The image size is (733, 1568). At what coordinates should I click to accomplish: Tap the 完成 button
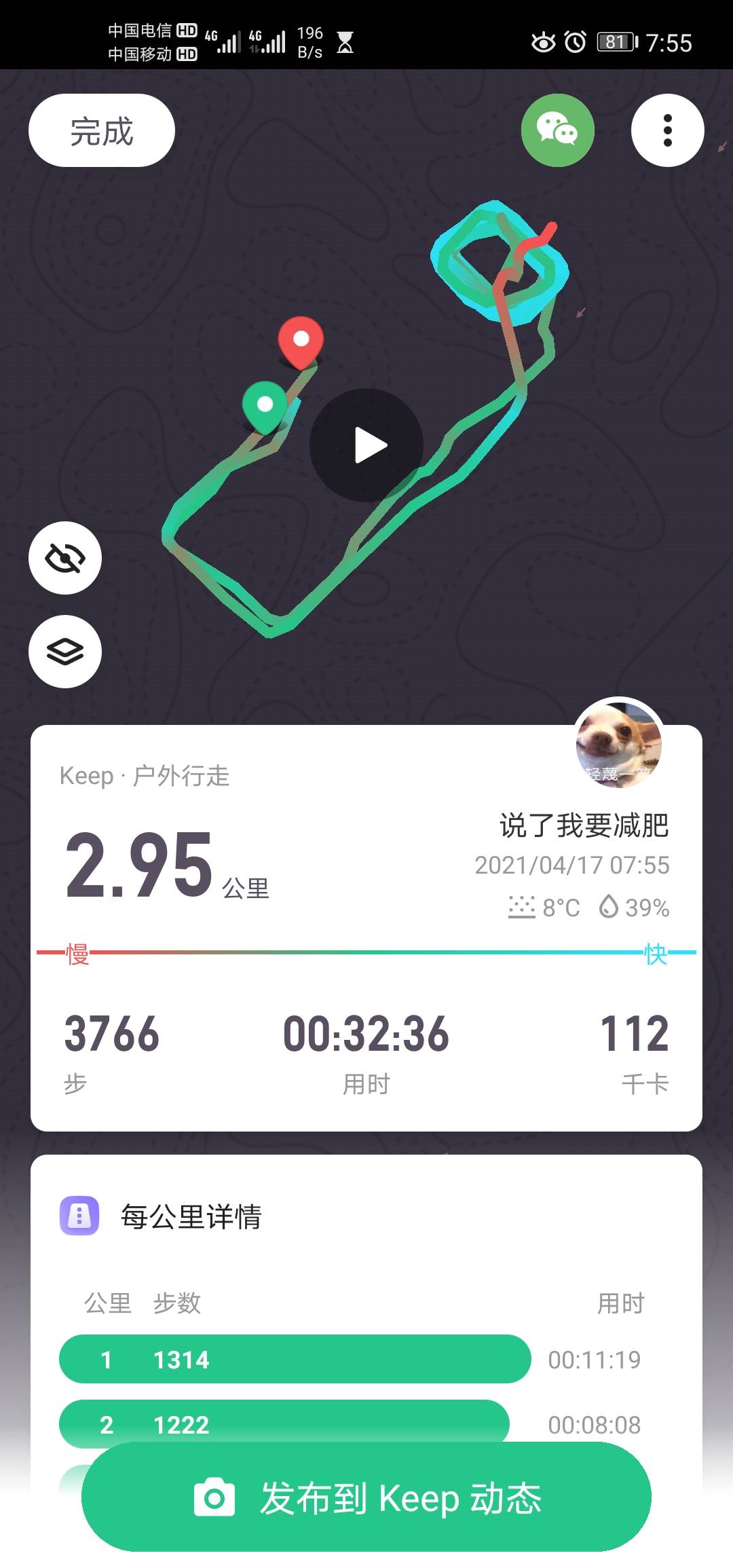(102, 131)
